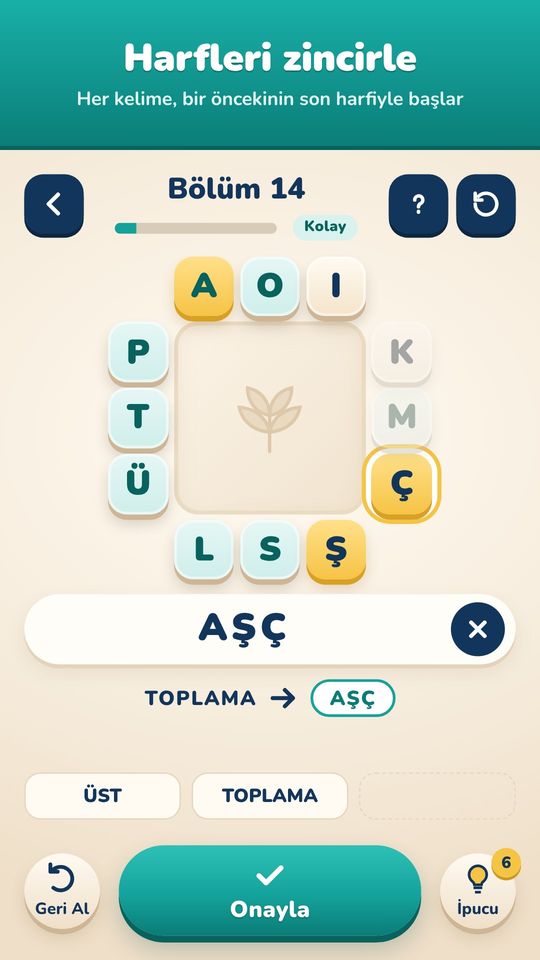540x960 pixels.
Task: Pick the letter tile T
Action: 138,419
